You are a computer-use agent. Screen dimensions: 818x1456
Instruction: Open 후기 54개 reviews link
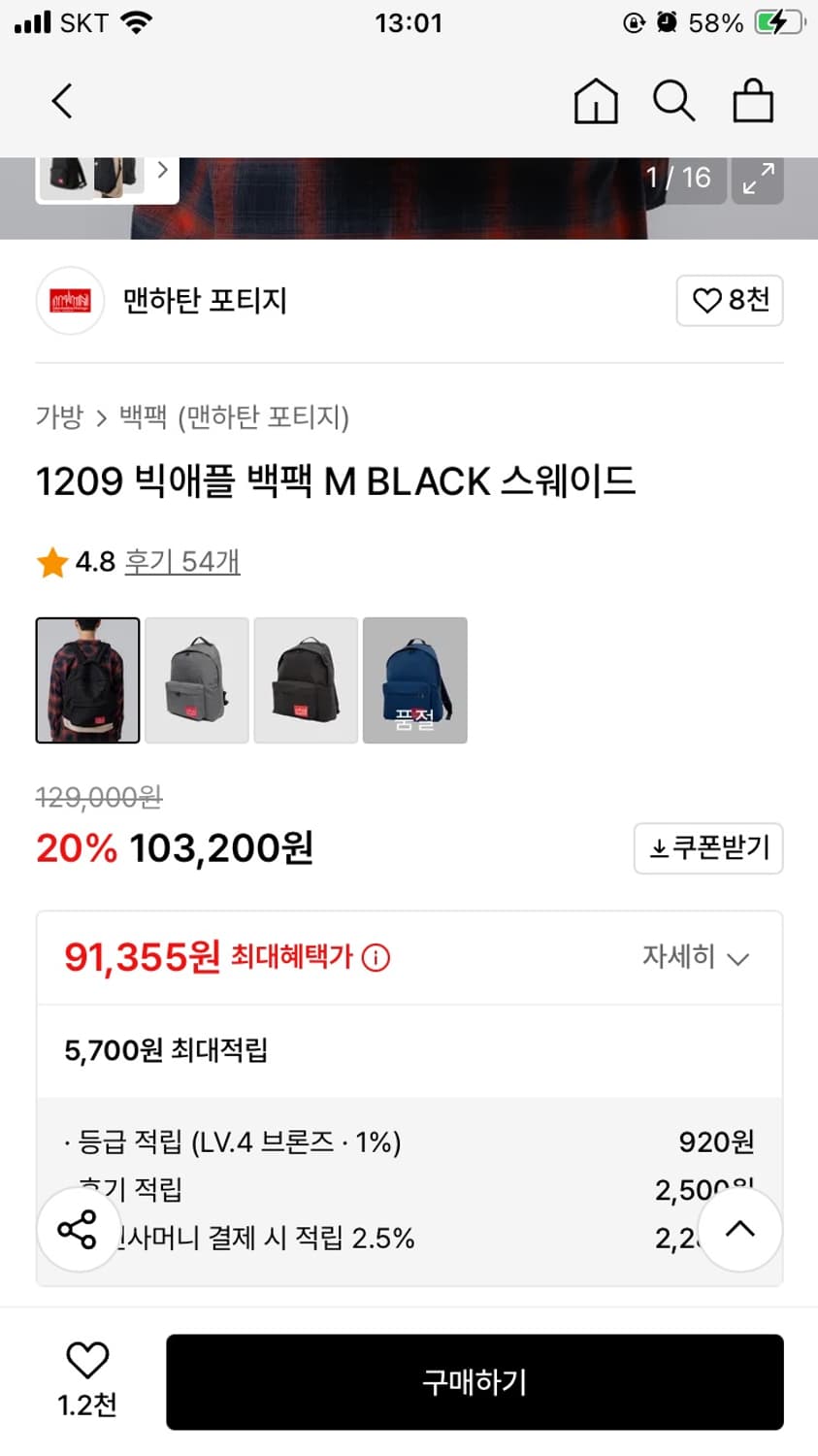click(x=181, y=562)
